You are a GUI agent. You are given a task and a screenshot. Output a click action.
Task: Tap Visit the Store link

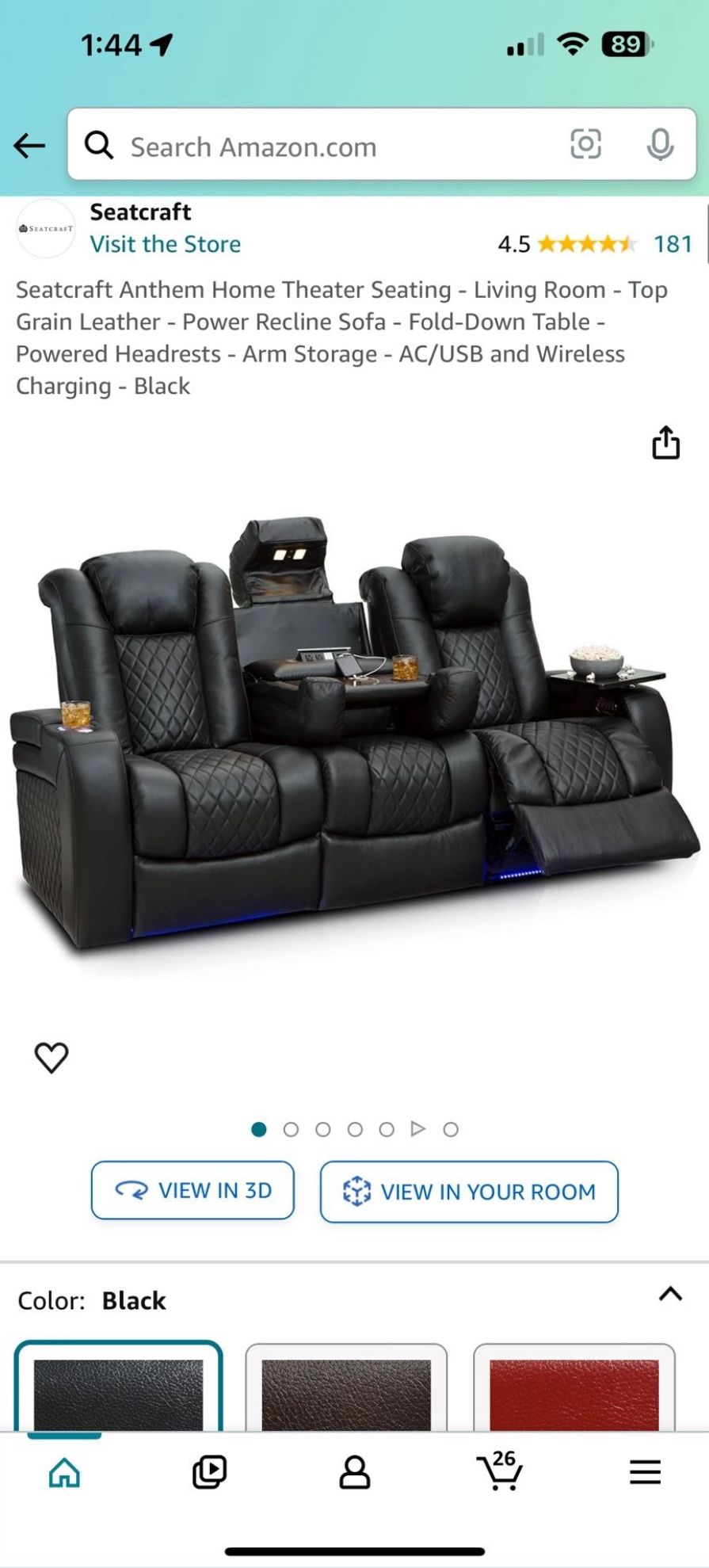tap(166, 243)
